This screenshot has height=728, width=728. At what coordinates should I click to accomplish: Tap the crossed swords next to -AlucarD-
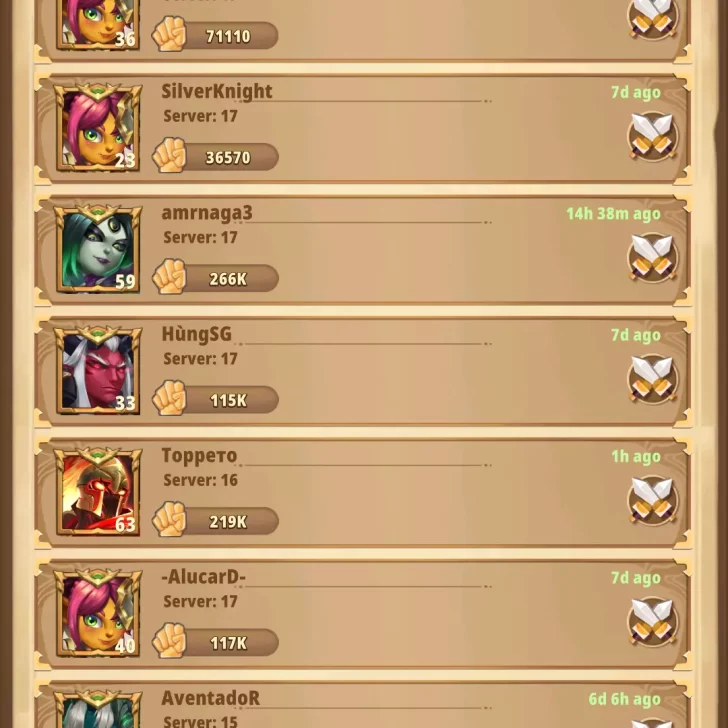tap(653, 621)
